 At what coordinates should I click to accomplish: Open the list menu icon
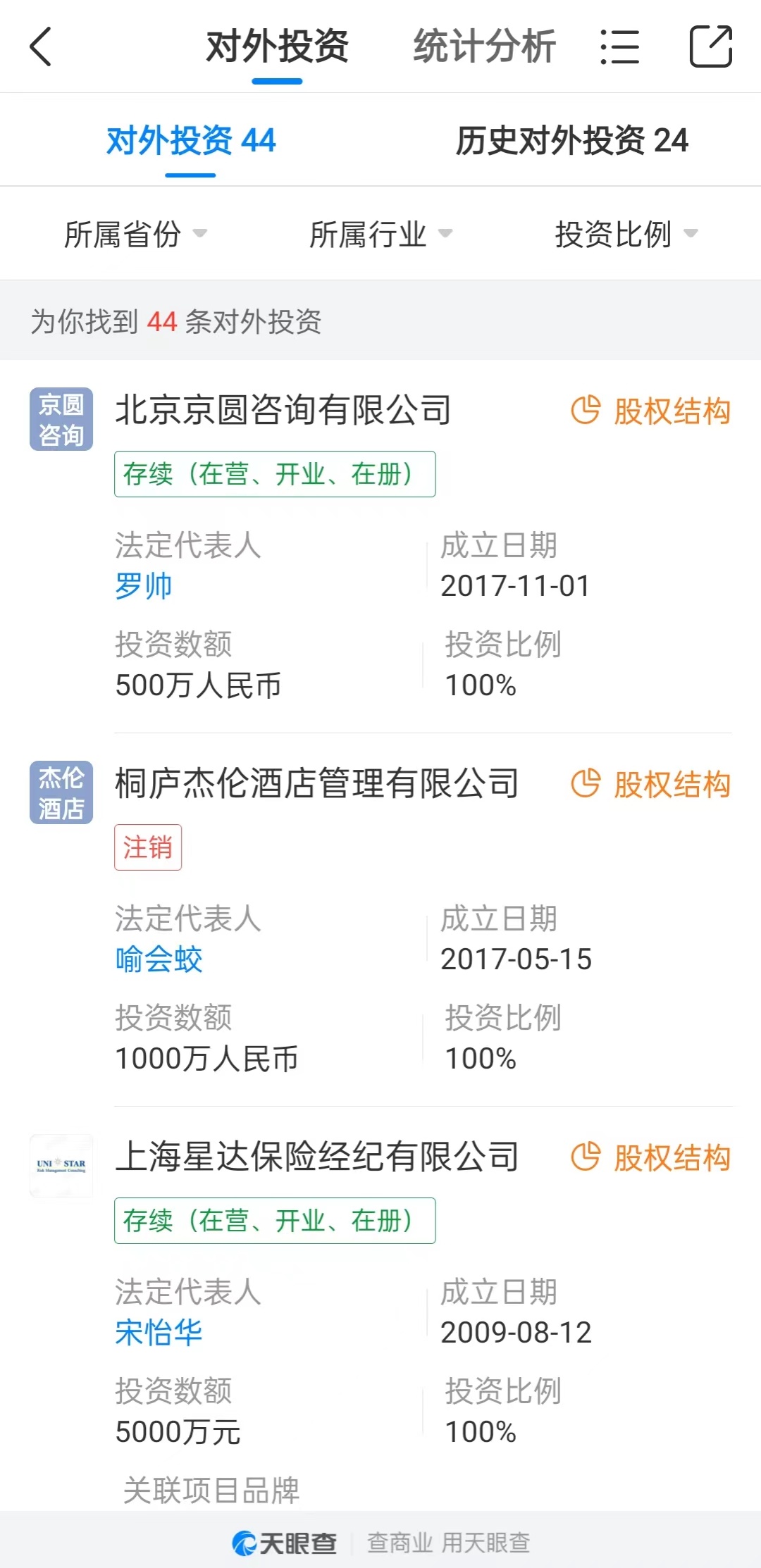click(x=620, y=46)
